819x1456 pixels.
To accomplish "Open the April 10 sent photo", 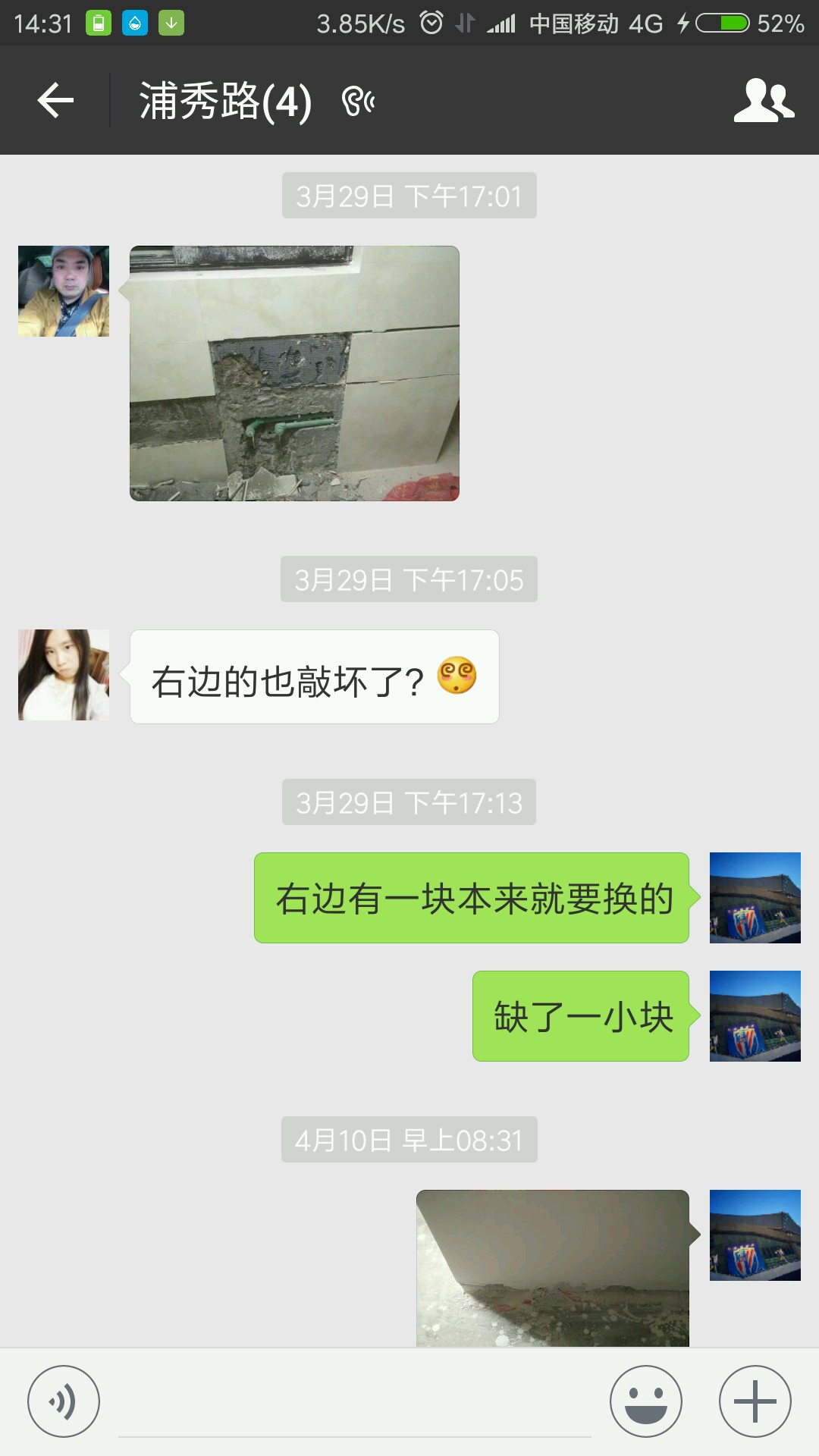I will tap(552, 1268).
